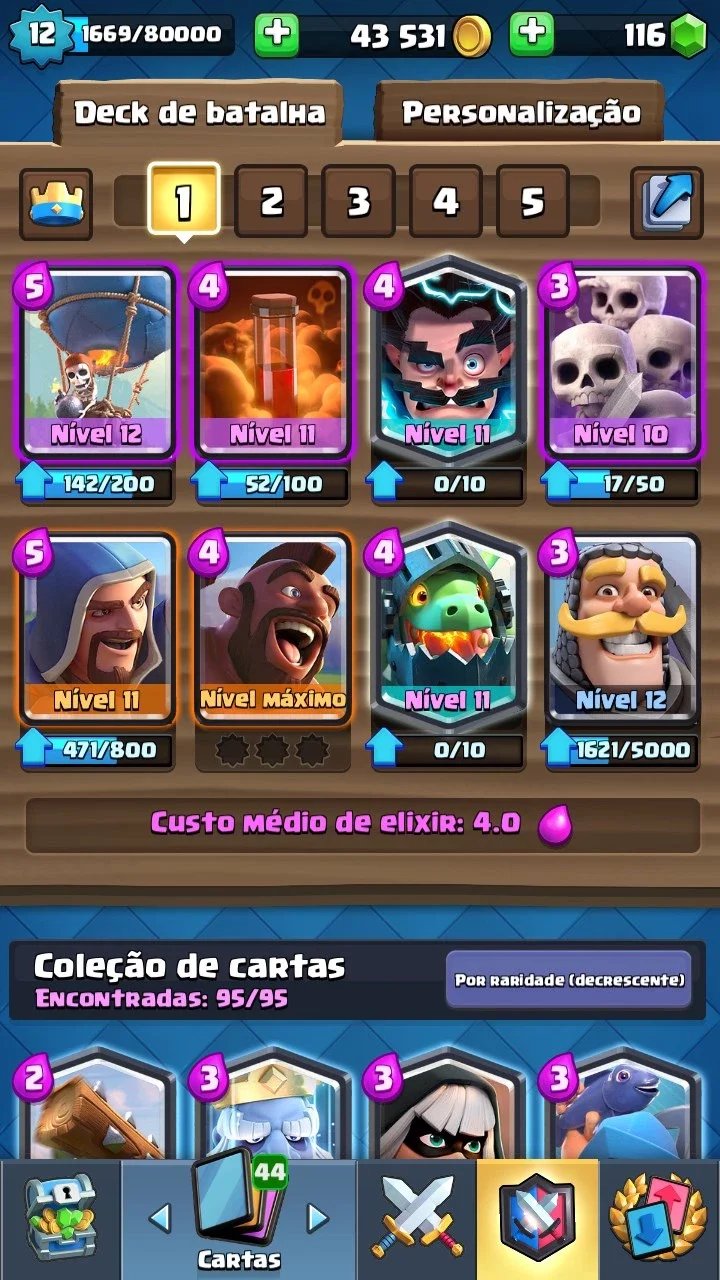The height and width of the screenshot is (1280, 720).
Task: Add more gold with the plus button
Action: (277, 36)
